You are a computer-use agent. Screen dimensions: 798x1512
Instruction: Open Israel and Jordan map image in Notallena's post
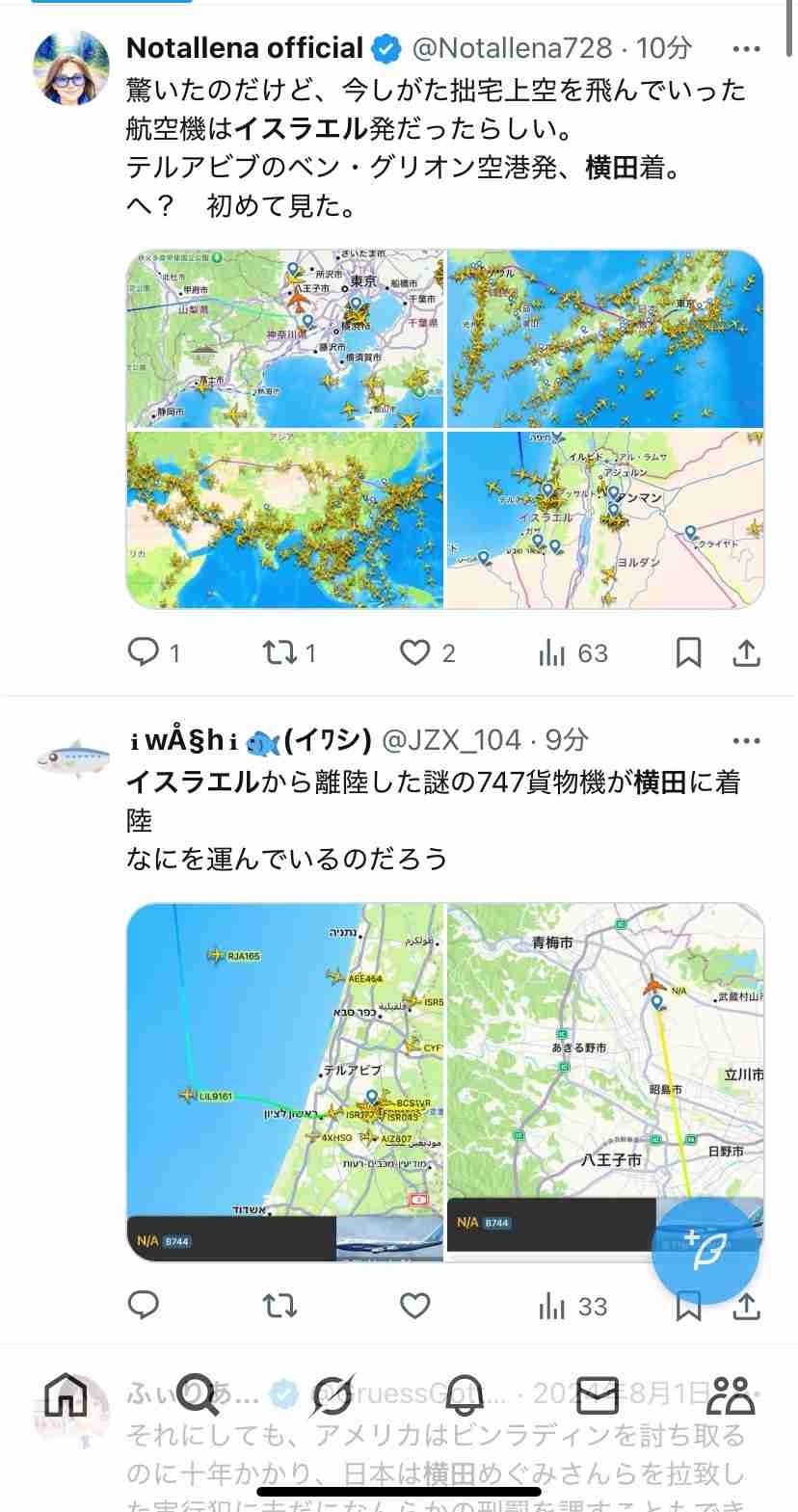[605, 518]
